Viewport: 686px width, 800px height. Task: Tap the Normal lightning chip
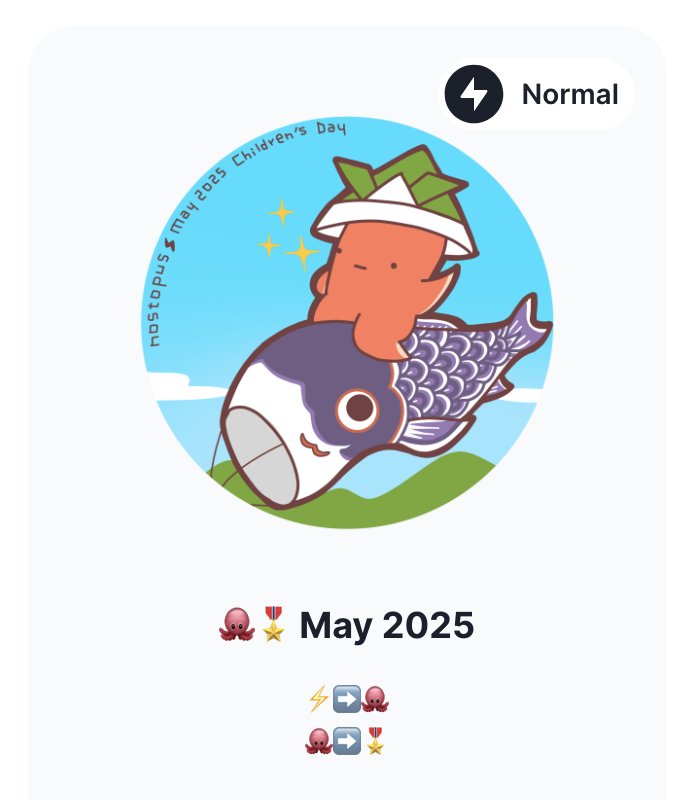click(536, 95)
